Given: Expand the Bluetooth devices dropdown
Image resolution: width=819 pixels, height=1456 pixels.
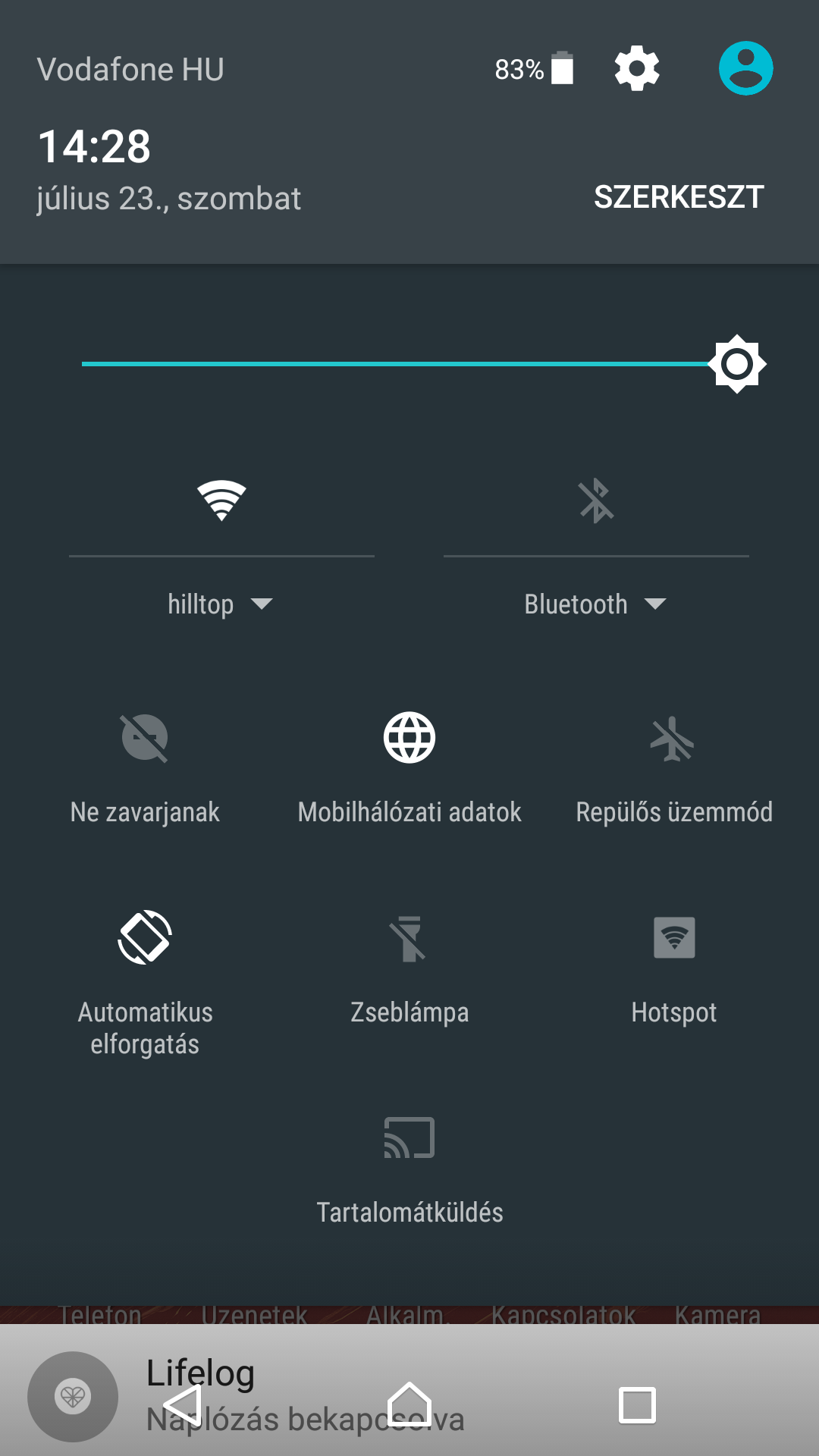Looking at the screenshot, I should pyautogui.click(x=595, y=604).
